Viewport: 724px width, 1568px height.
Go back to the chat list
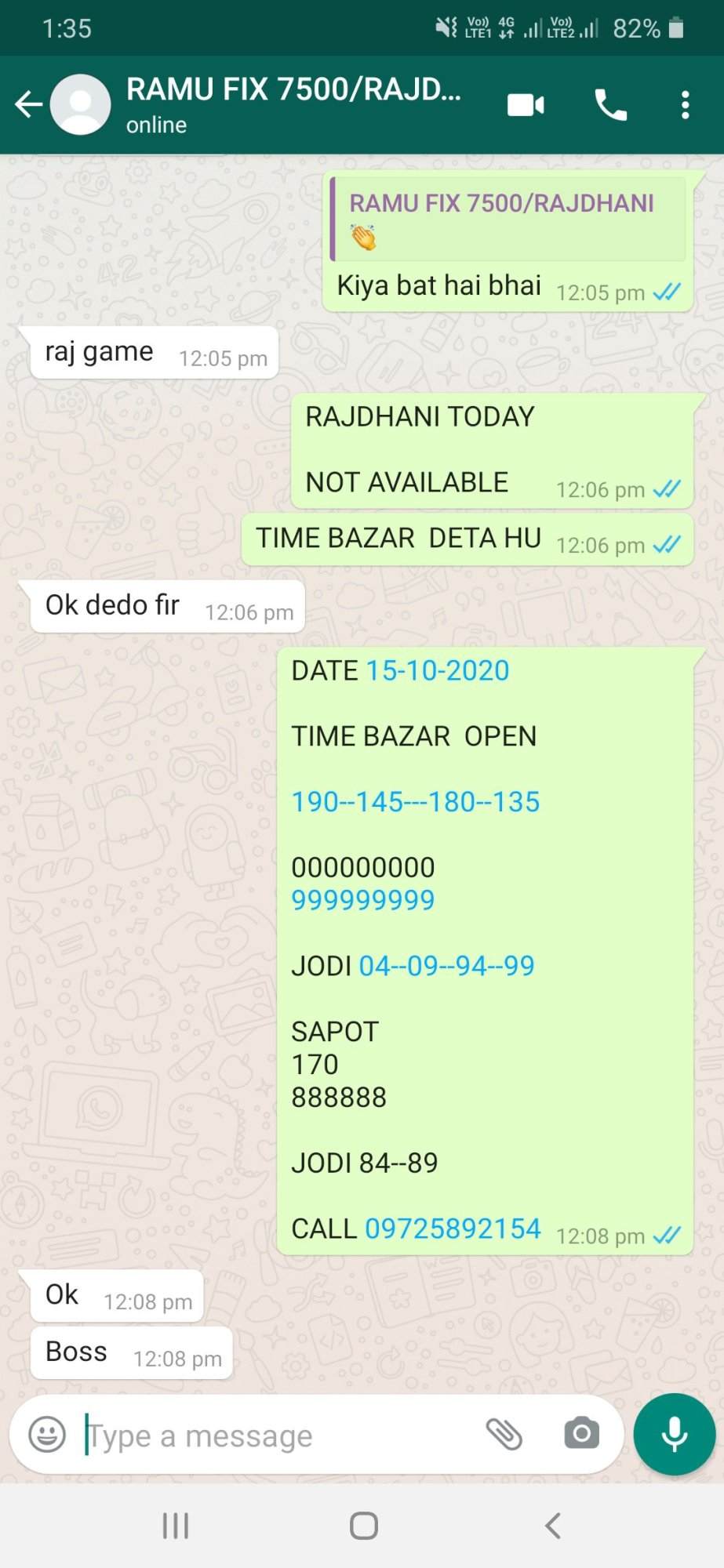(29, 104)
